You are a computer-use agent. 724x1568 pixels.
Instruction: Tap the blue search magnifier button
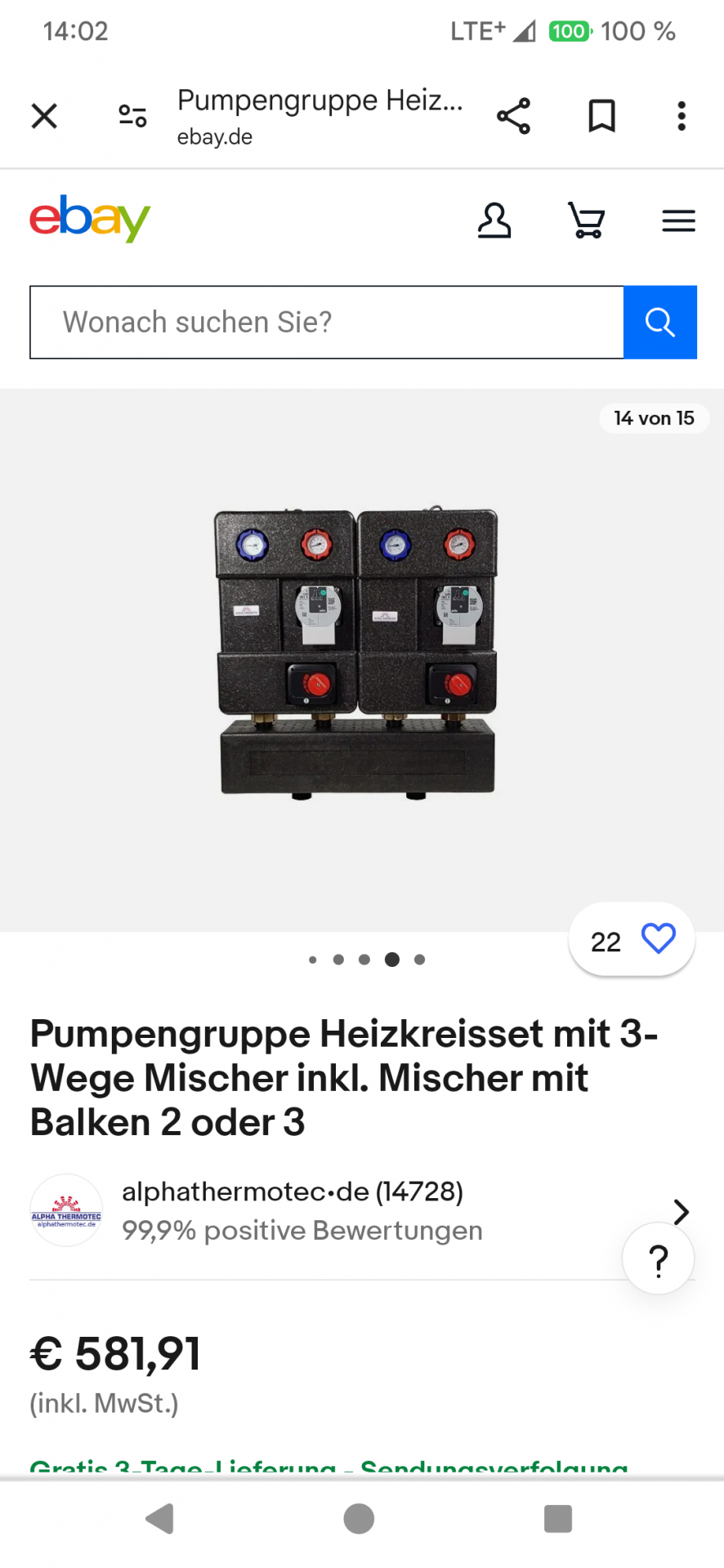[x=659, y=322]
